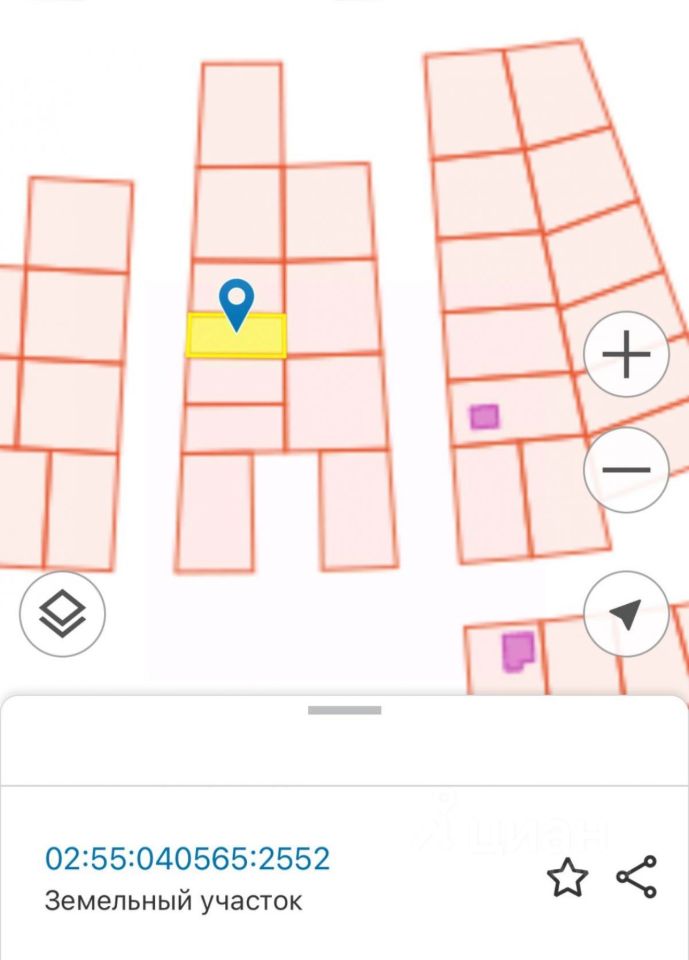Zoom in on the map
Screen dimensions: 689x960
pyautogui.click(x=627, y=355)
